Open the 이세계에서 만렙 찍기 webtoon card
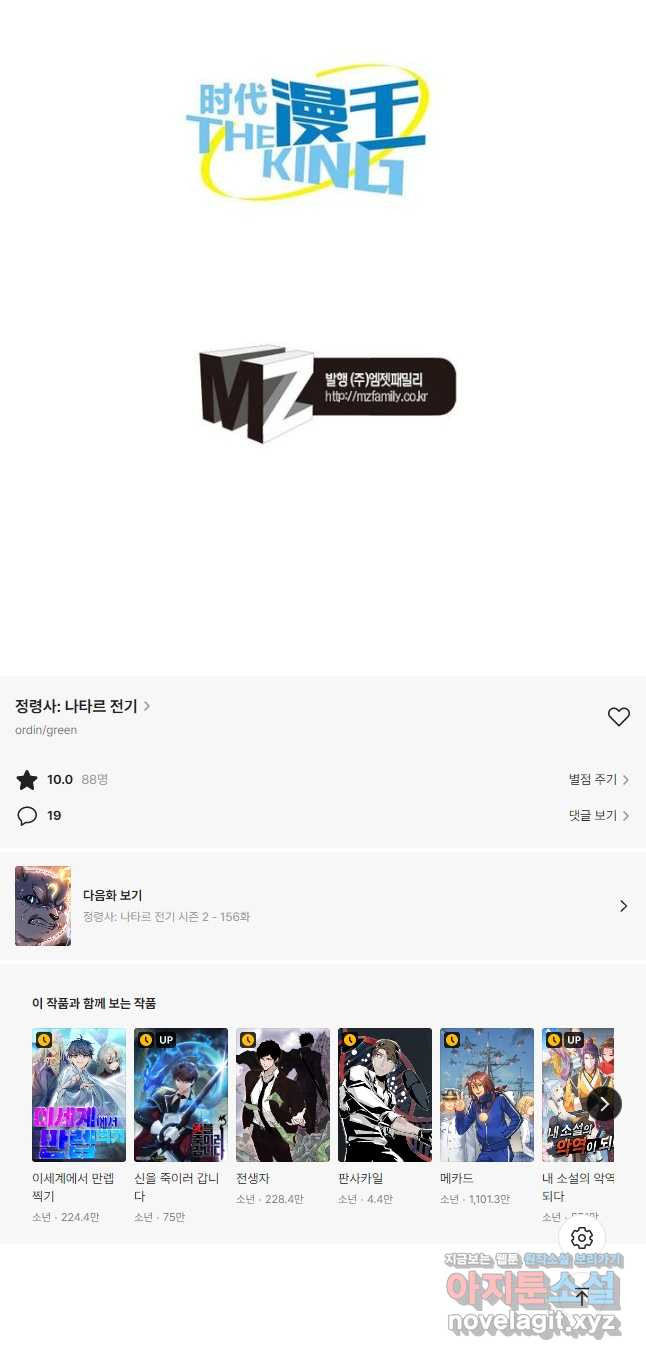The width and height of the screenshot is (646, 1360). (79, 1095)
